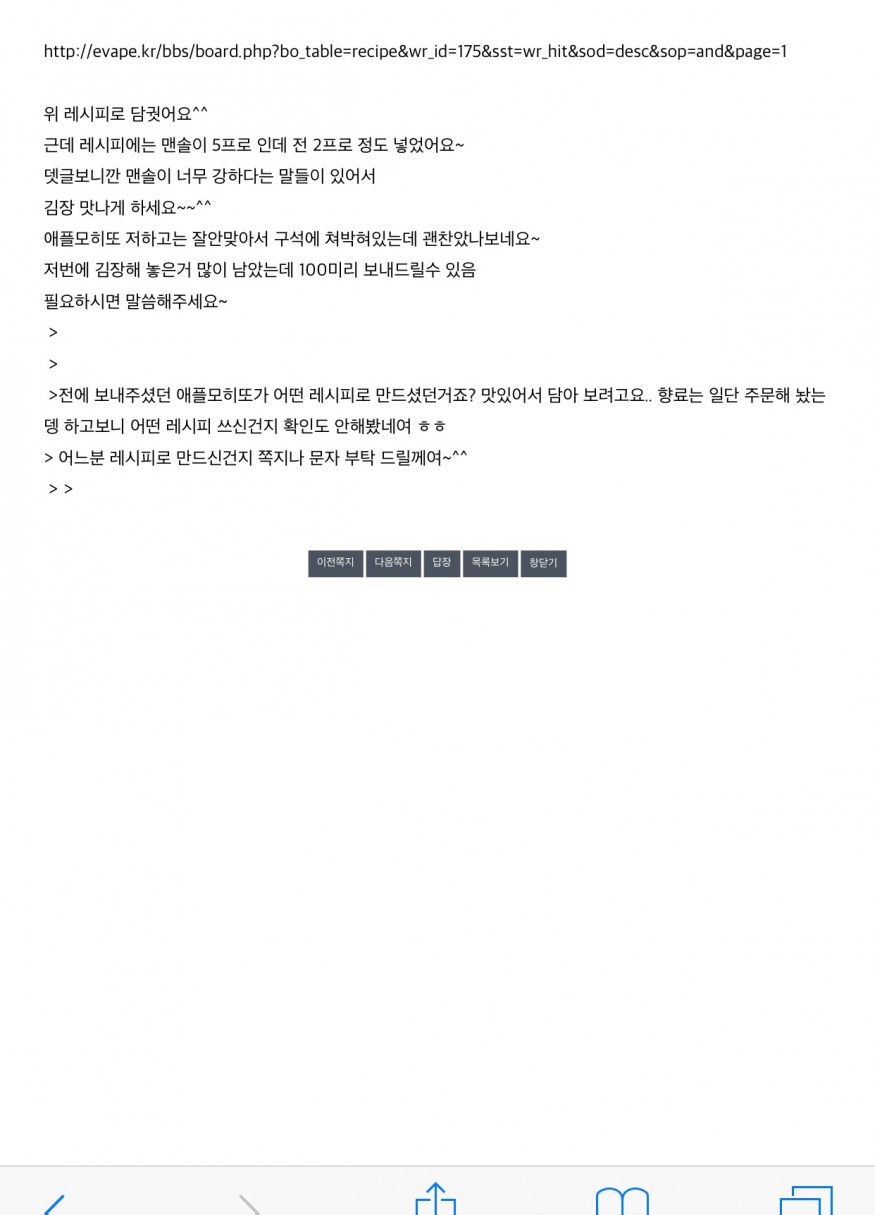The height and width of the screenshot is (1215, 875).
Task: Go to 다음쪽지 message
Action: click(x=393, y=563)
